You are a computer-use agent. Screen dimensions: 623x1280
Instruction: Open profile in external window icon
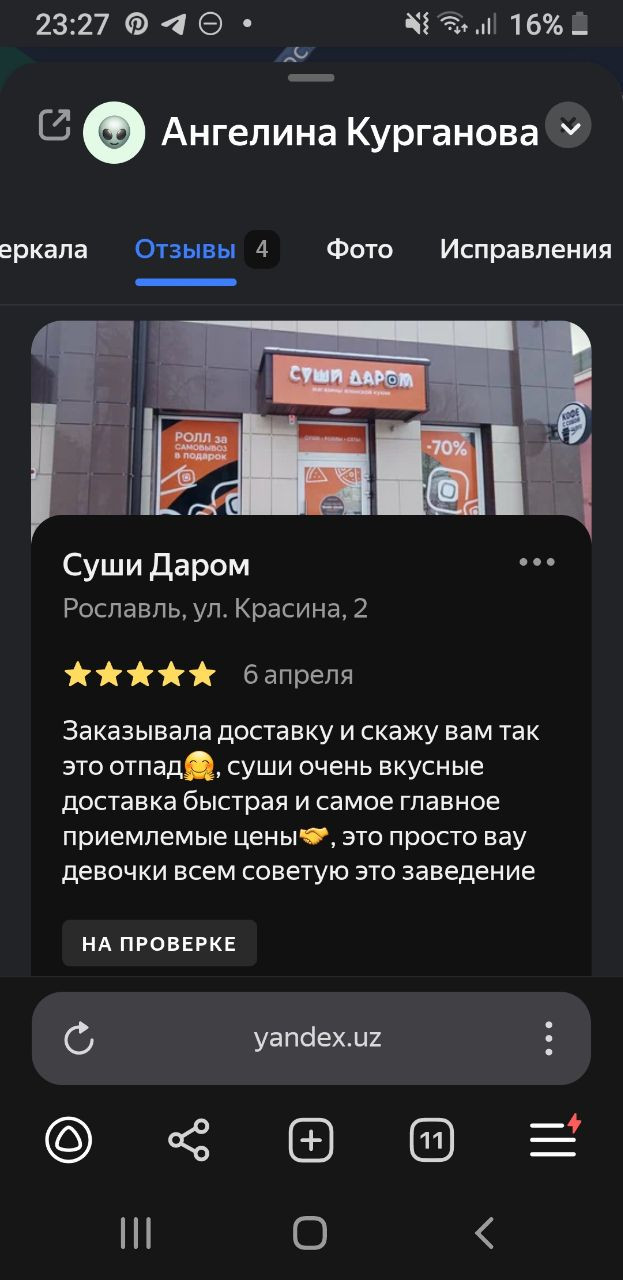[x=54, y=125]
